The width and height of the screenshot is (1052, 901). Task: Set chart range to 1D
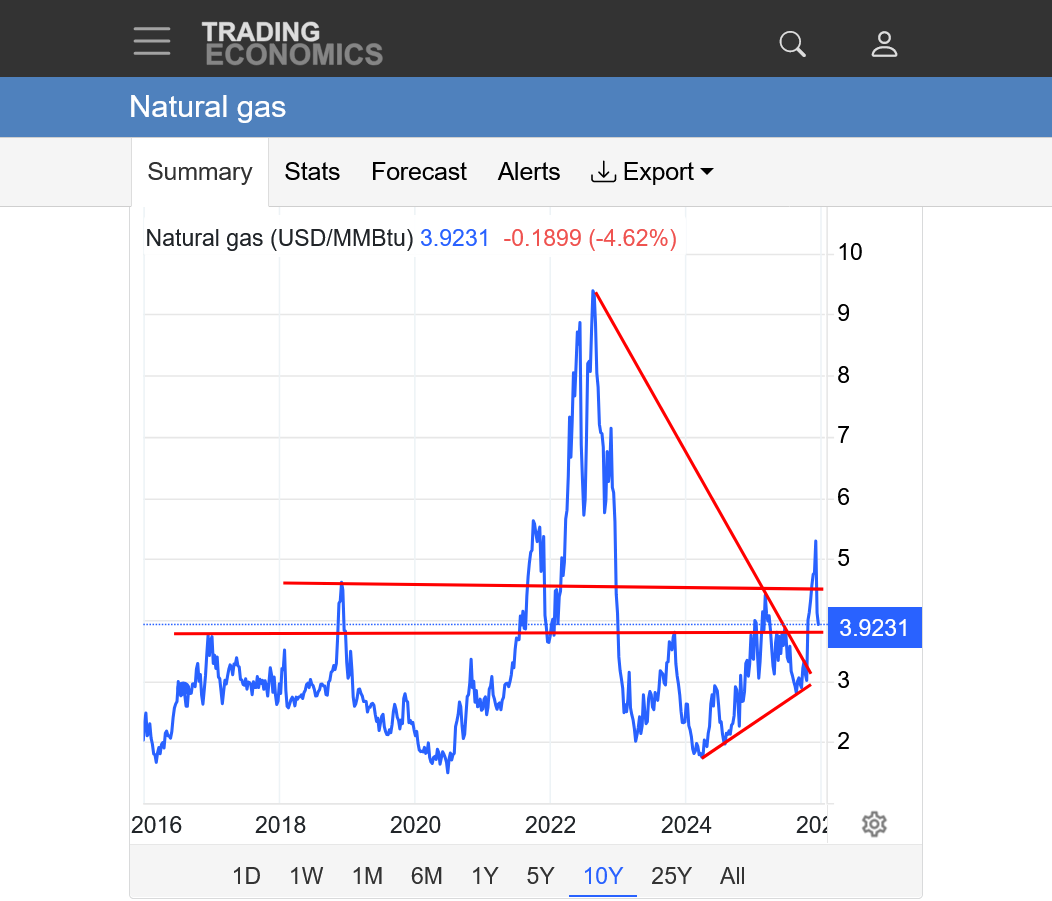(x=246, y=876)
